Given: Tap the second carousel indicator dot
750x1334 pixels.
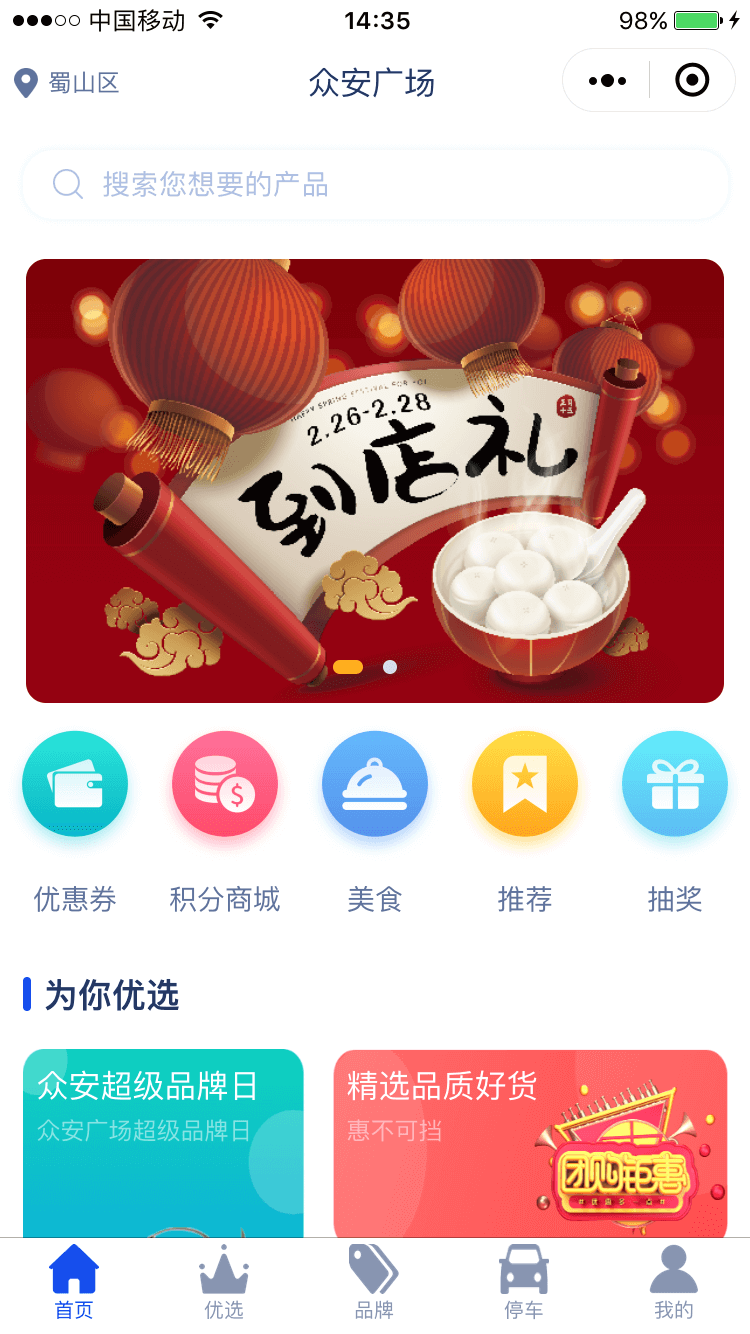Looking at the screenshot, I should point(390,666).
